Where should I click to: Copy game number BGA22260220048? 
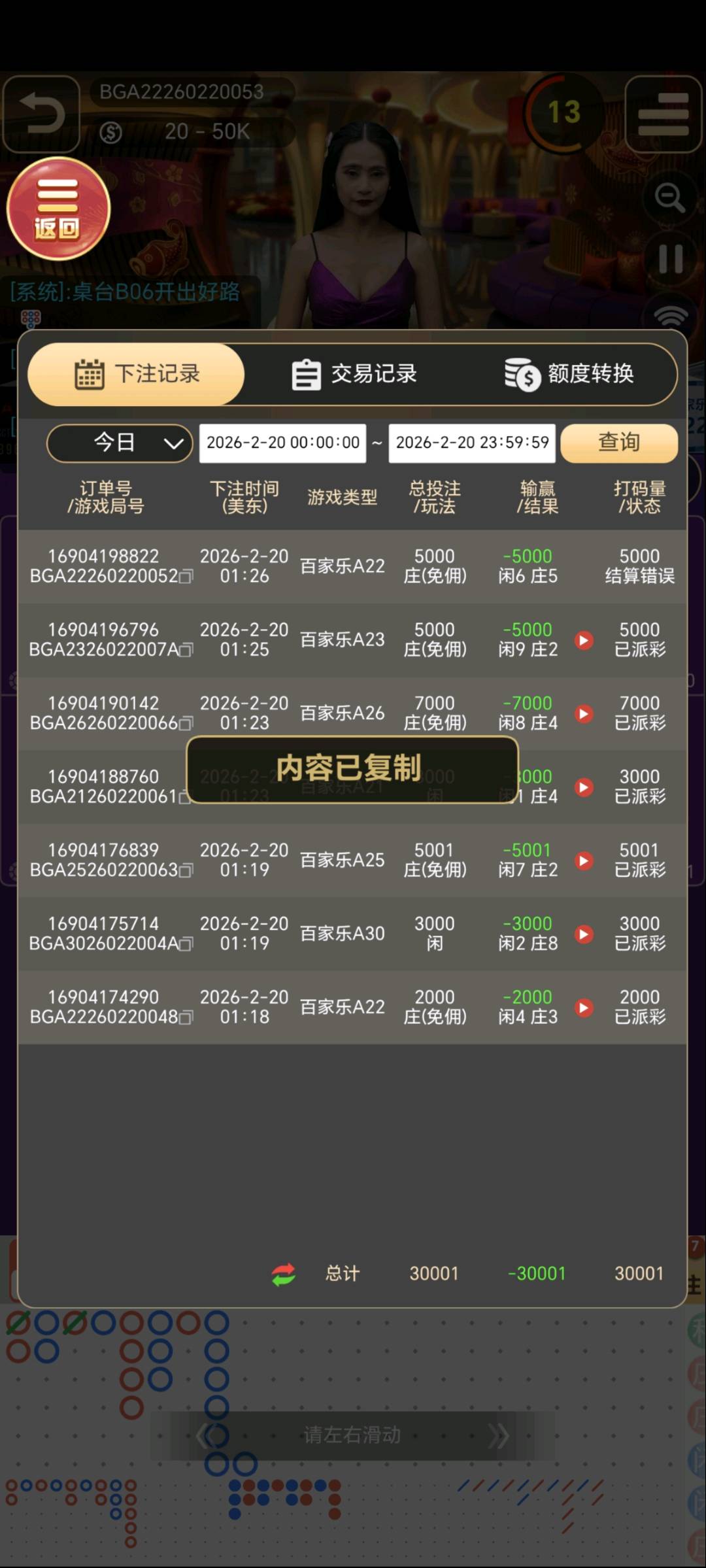186,1017
